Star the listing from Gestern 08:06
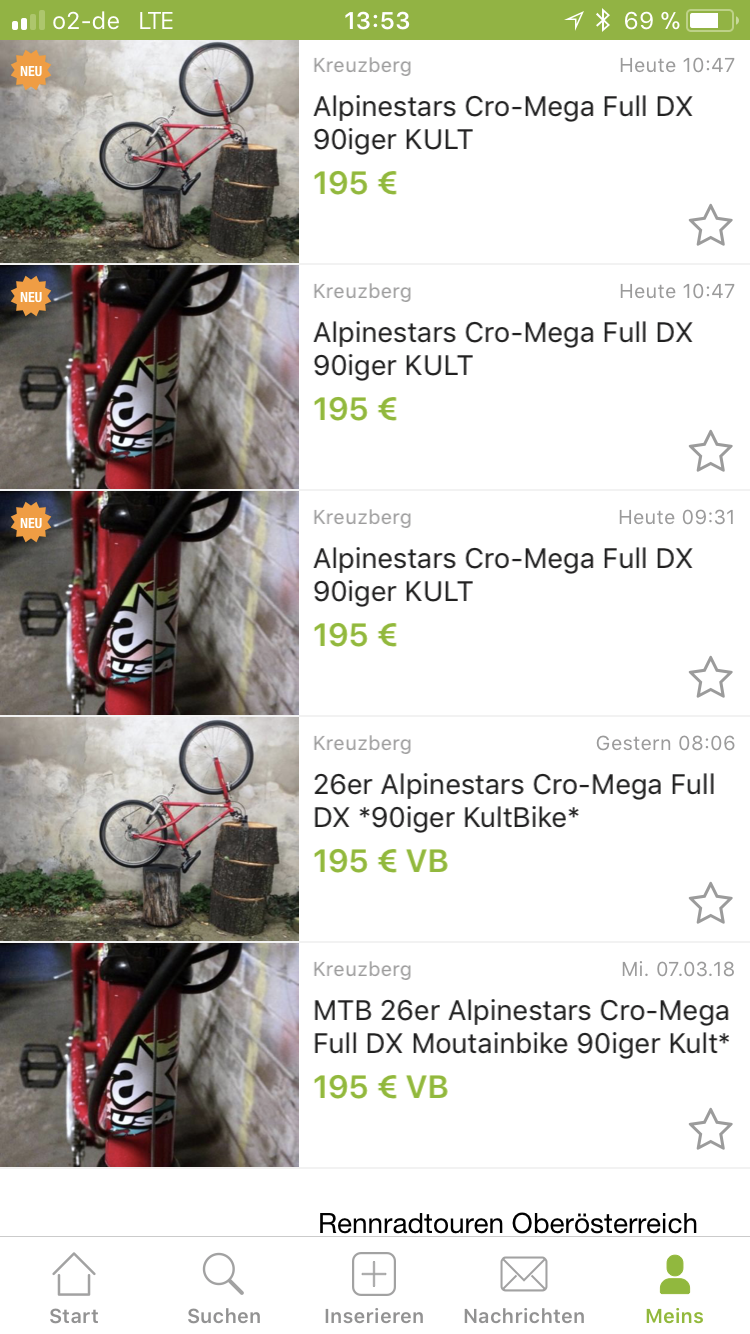Screen dimensions: 750x1334 [710, 904]
